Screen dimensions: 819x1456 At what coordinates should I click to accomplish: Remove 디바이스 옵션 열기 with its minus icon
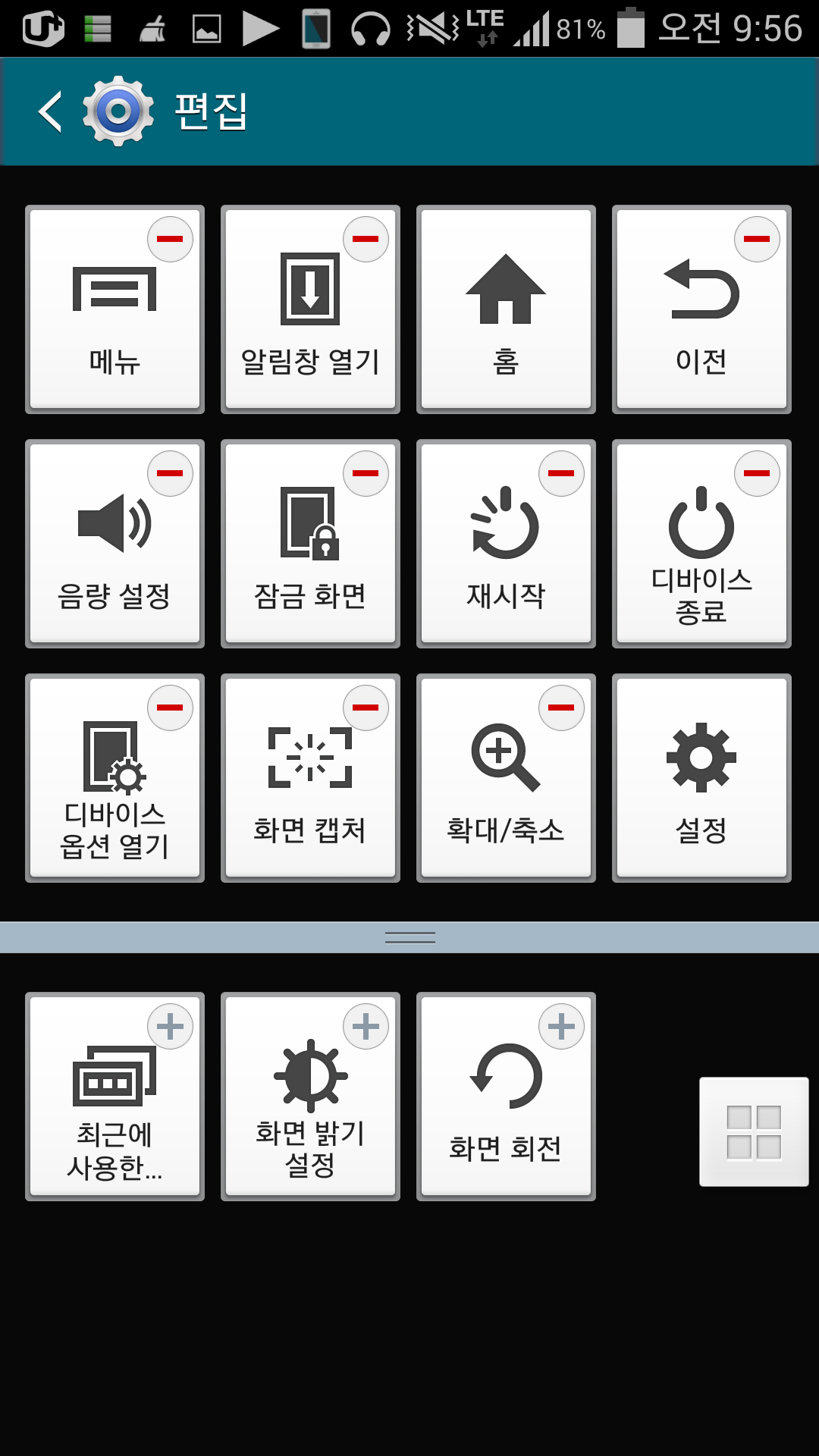click(170, 708)
